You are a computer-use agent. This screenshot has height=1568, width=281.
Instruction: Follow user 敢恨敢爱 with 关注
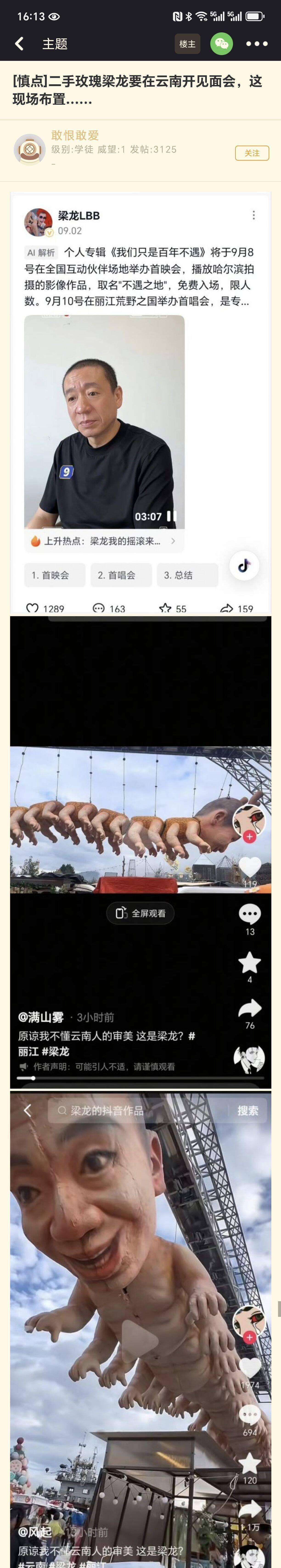click(x=252, y=153)
